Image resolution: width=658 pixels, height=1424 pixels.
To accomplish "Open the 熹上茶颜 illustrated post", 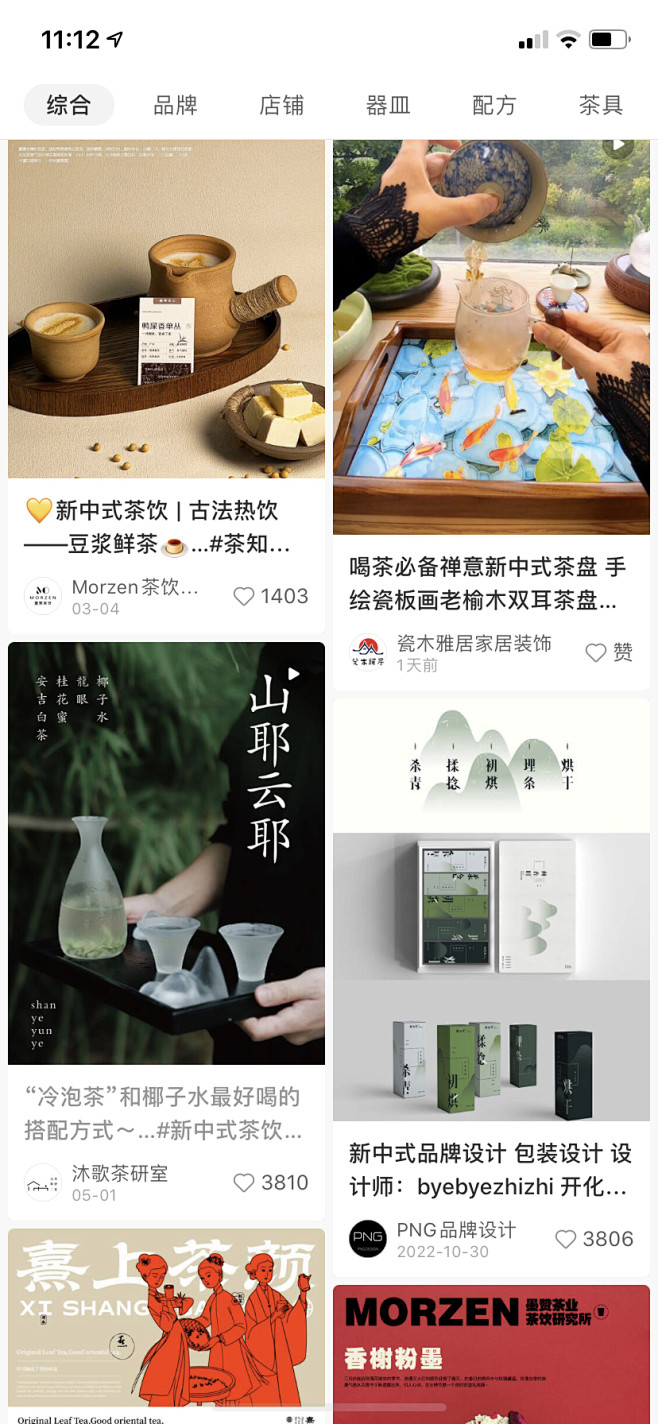I will click(x=166, y=1318).
